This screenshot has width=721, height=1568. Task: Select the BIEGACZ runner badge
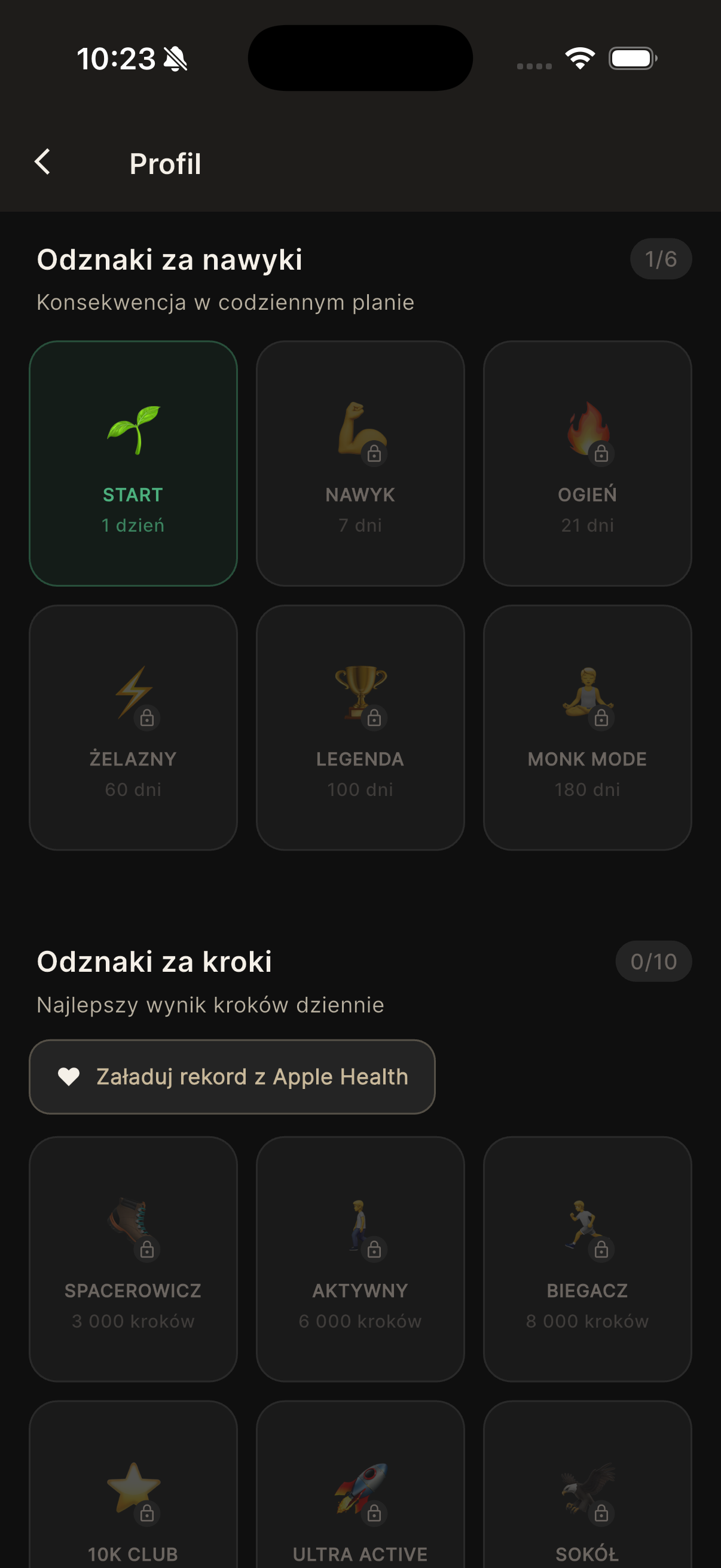pos(587,1254)
